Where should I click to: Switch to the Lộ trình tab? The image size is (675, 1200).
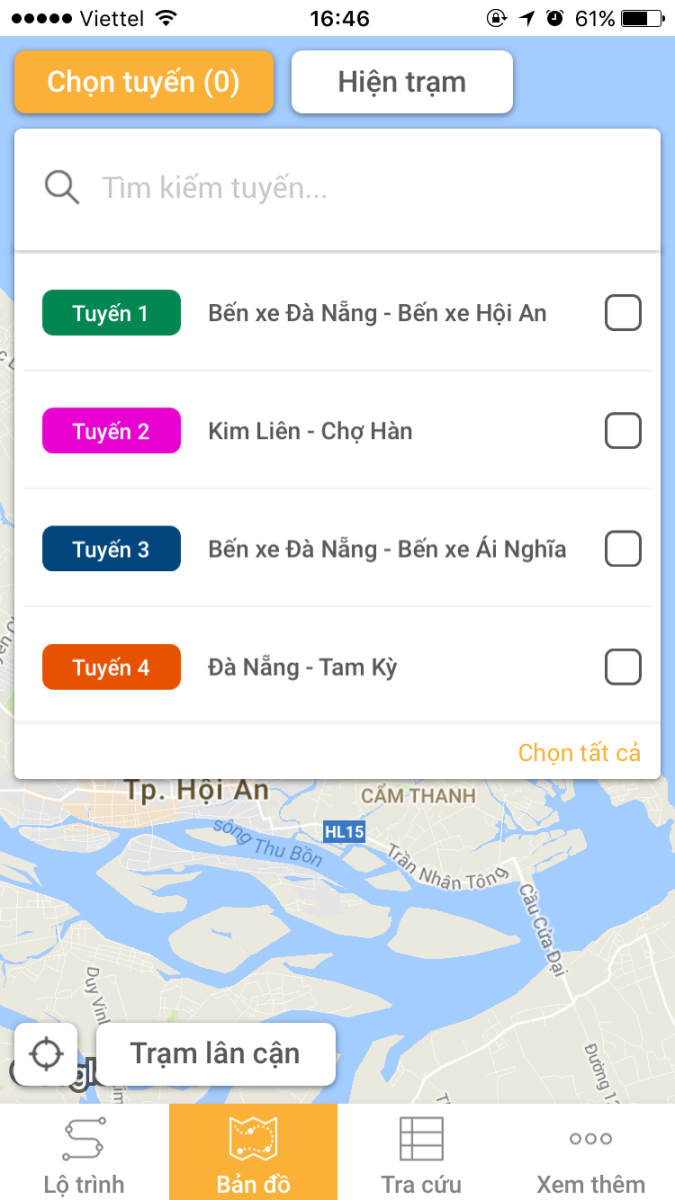pos(84,1152)
